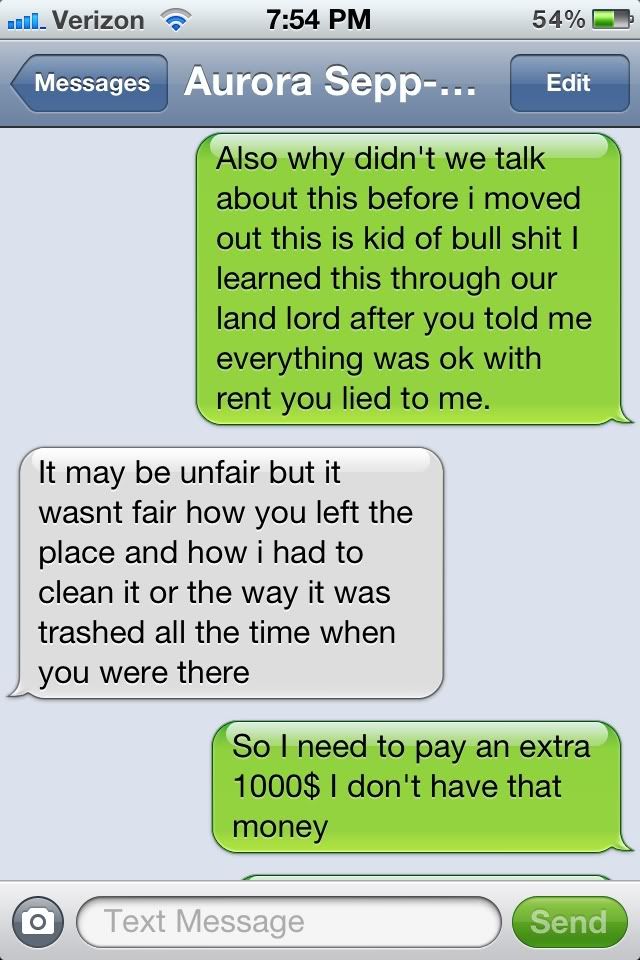Viewport: 640px width, 960px height.
Task: Tap the Edit button
Action: (x=567, y=83)
